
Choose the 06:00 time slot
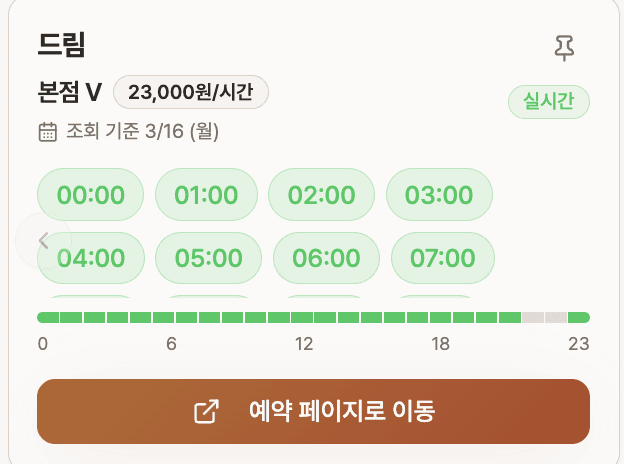click(326, 258)
